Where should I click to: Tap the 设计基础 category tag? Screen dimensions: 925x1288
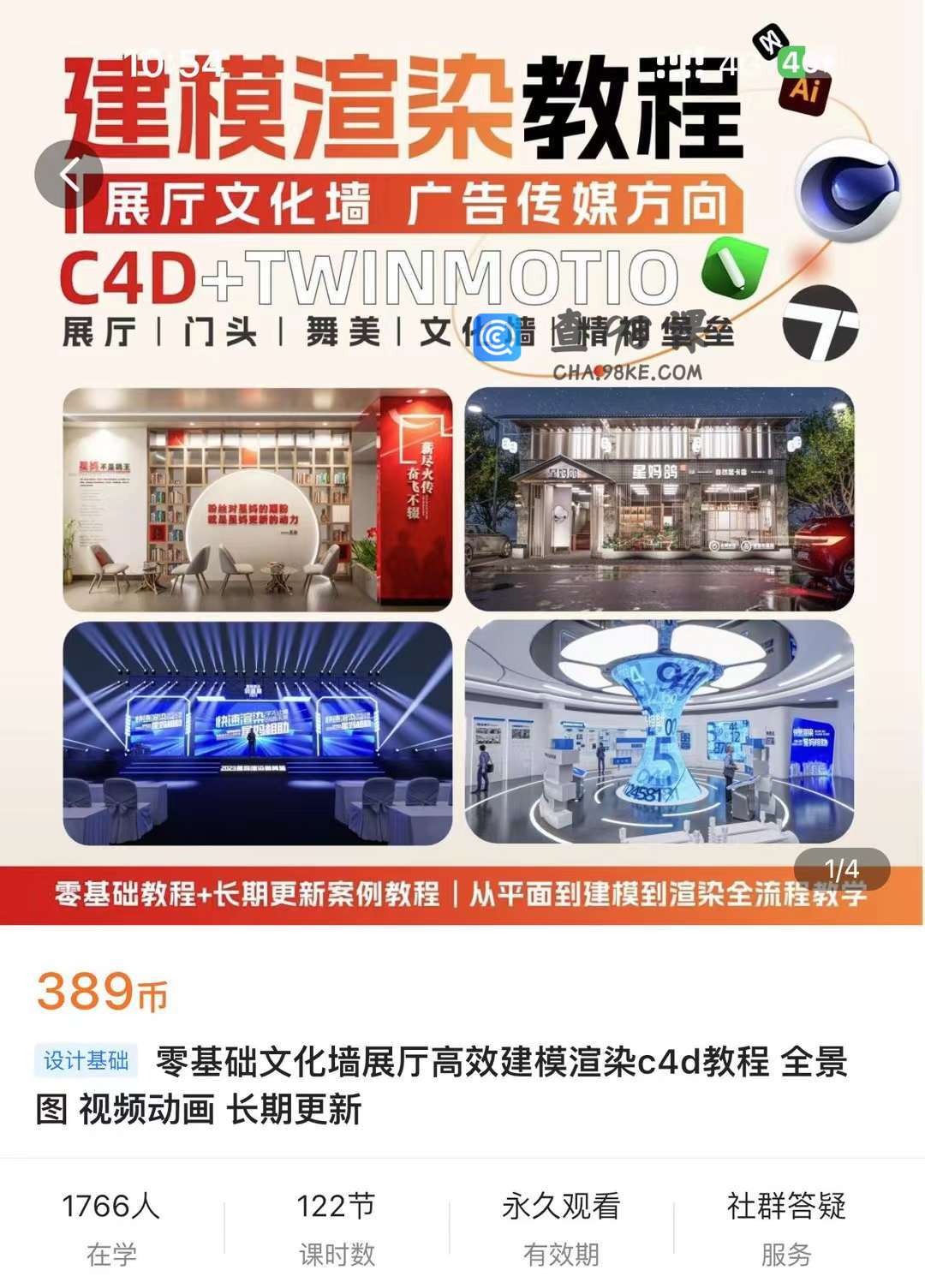[87, 1061]
